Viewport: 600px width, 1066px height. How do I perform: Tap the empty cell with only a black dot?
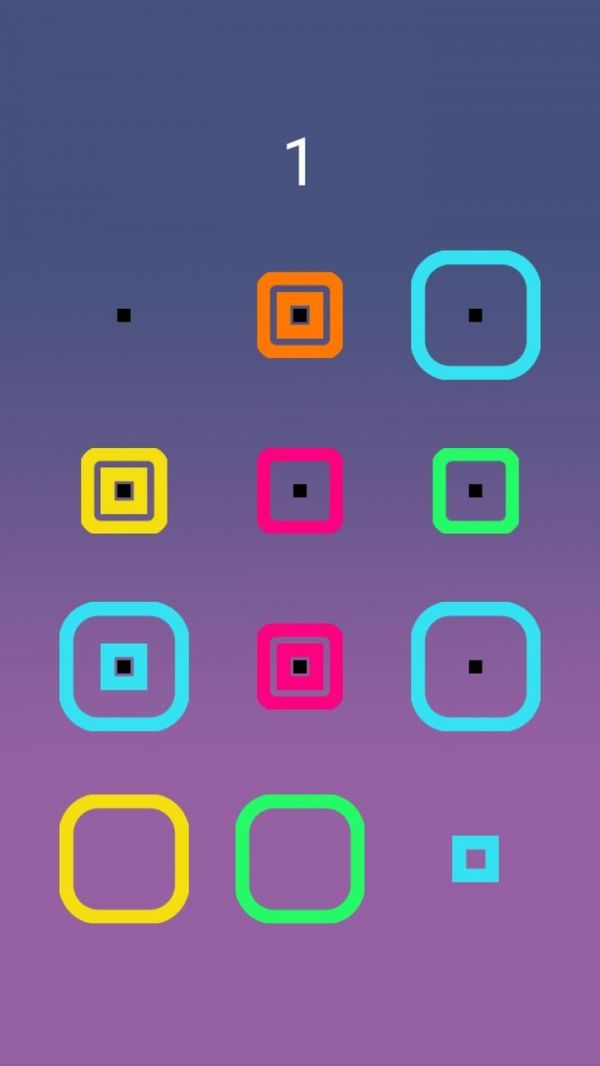pyautogui.click(x=124, y=315)
